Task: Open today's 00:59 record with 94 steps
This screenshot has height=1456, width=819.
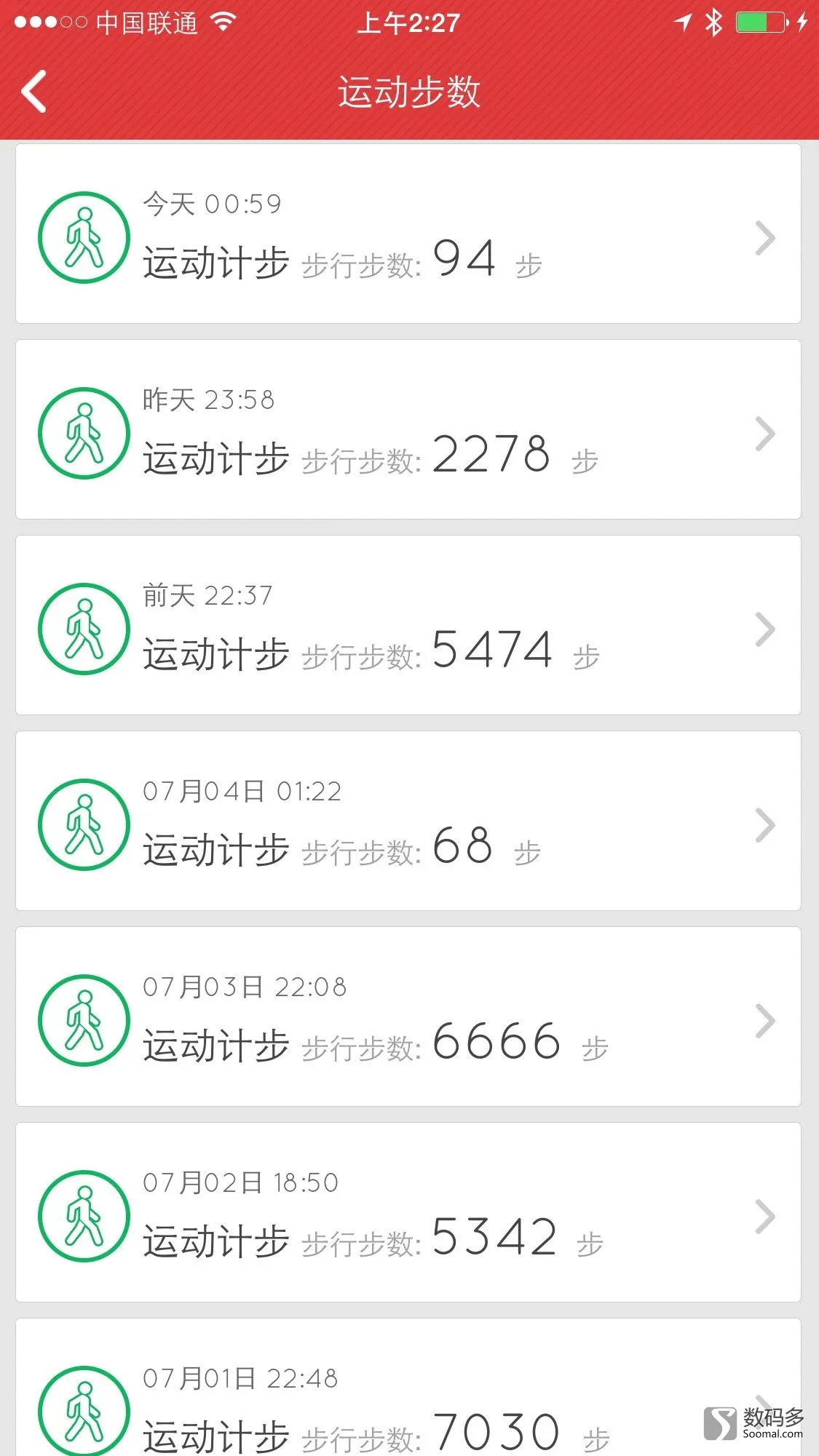Action: click(x=408, y=234)
